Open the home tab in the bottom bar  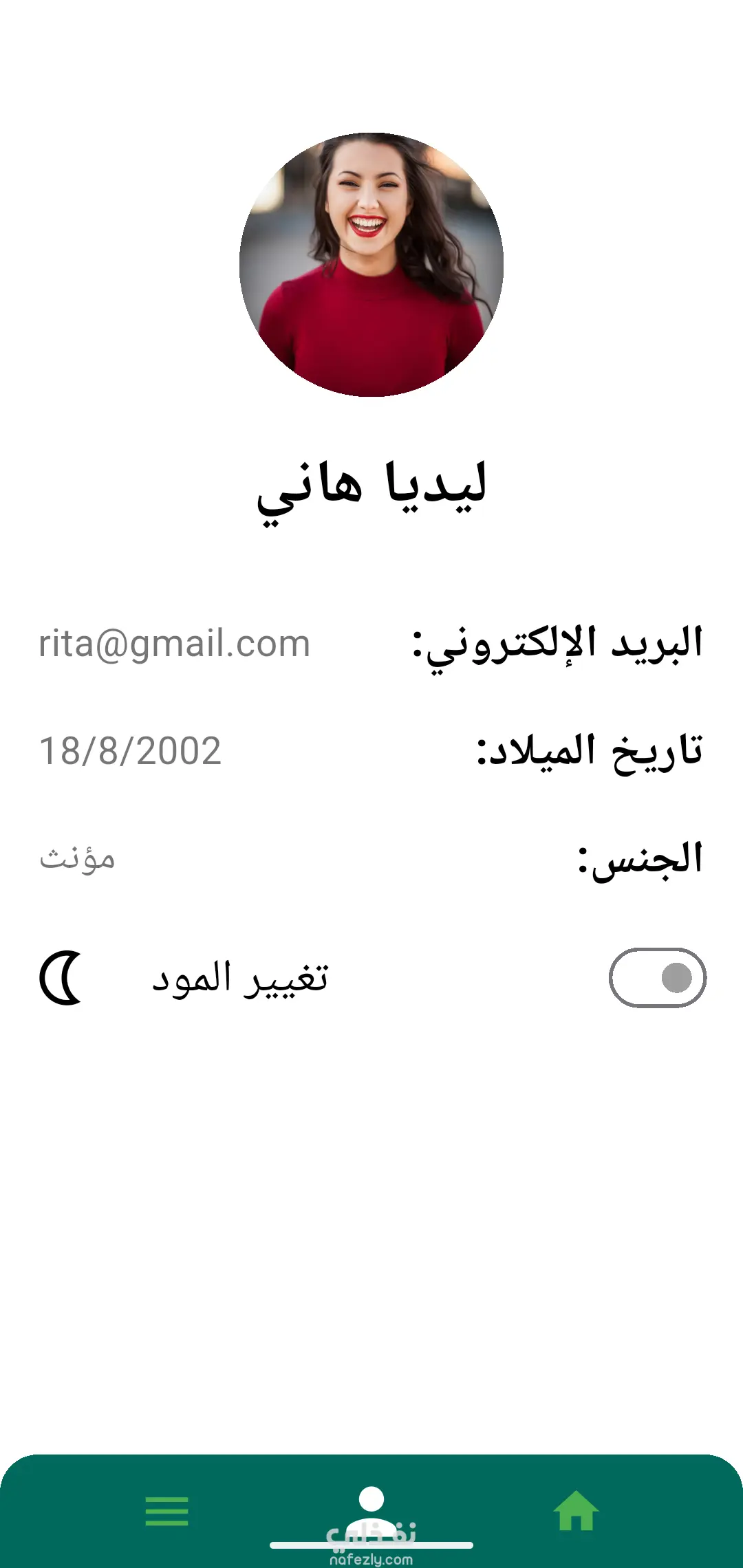pos(577,1511)
